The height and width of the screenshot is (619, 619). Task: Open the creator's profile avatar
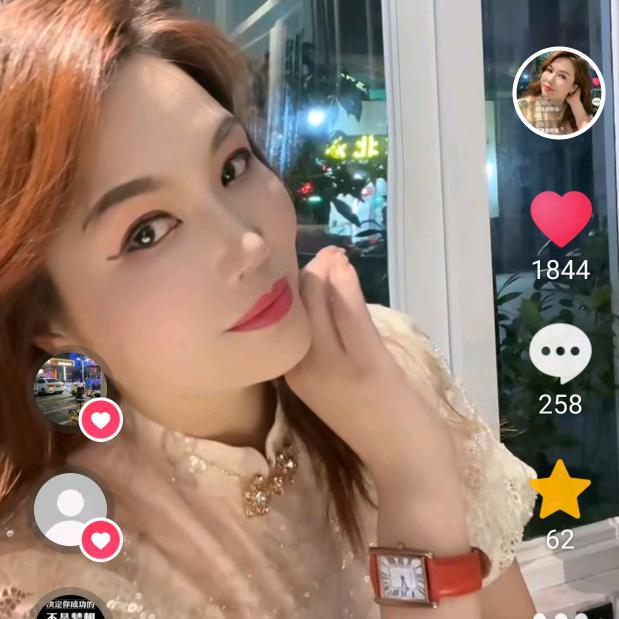tap(559, 93)
